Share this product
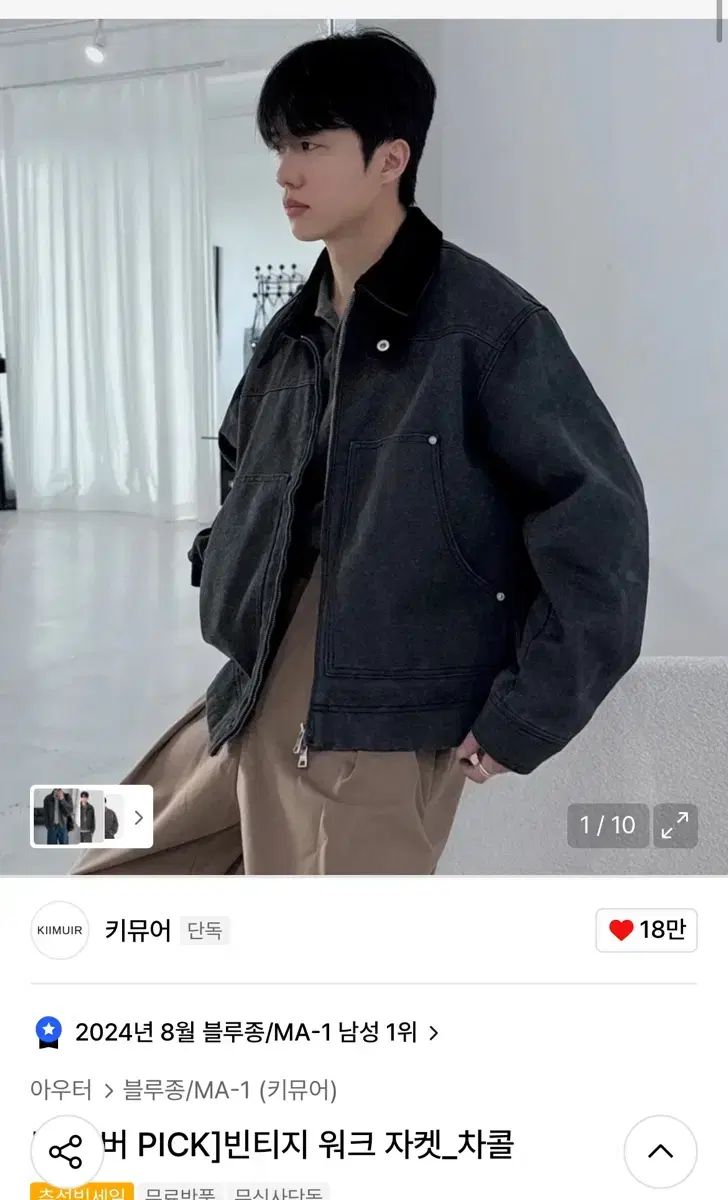Viewport: 728px width, 1200px height. click(66, 1152)
